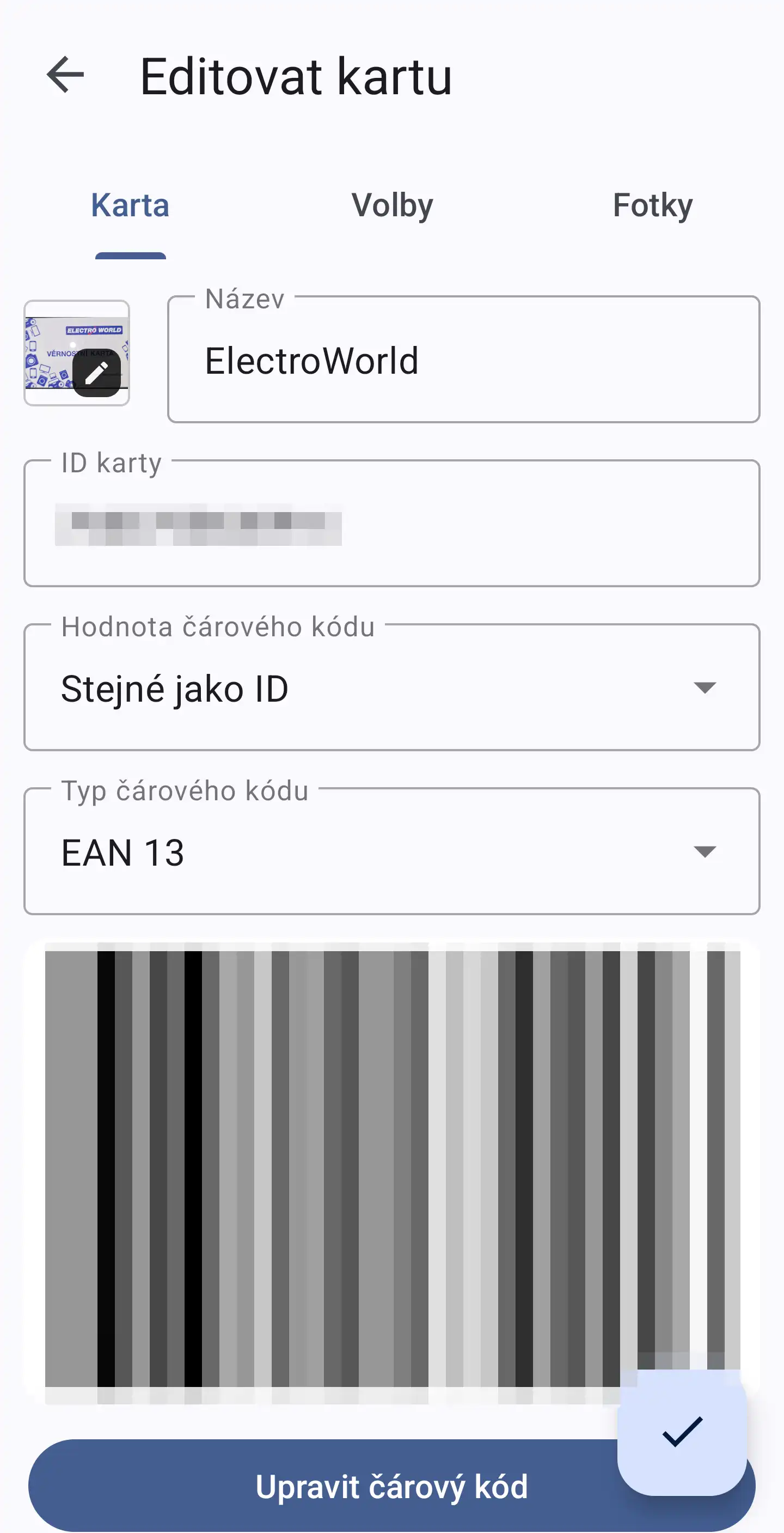The image size is (784, 1533).
Task: Tap Upravit čárový kód button
Action: tap(321, 1487)
